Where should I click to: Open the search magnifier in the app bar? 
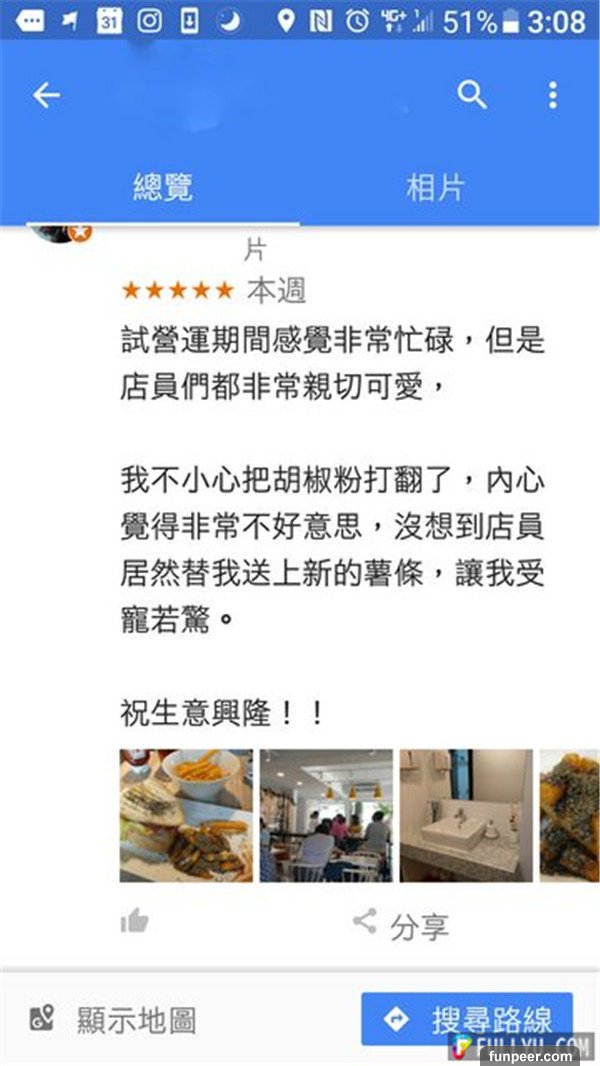(x=472, y=95)
